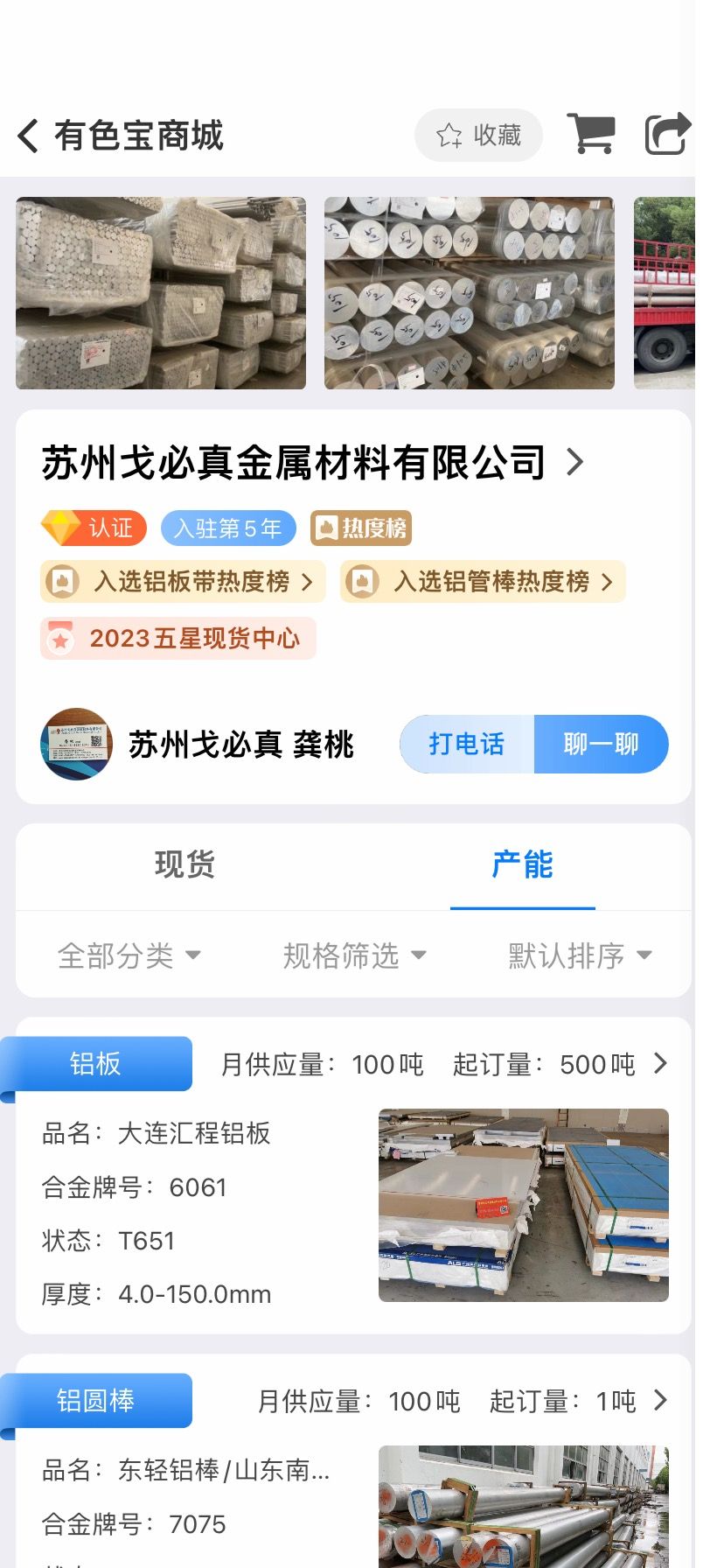Select the 产能 tab
The height and width of the screenshot is (1568, 724).
522,864
